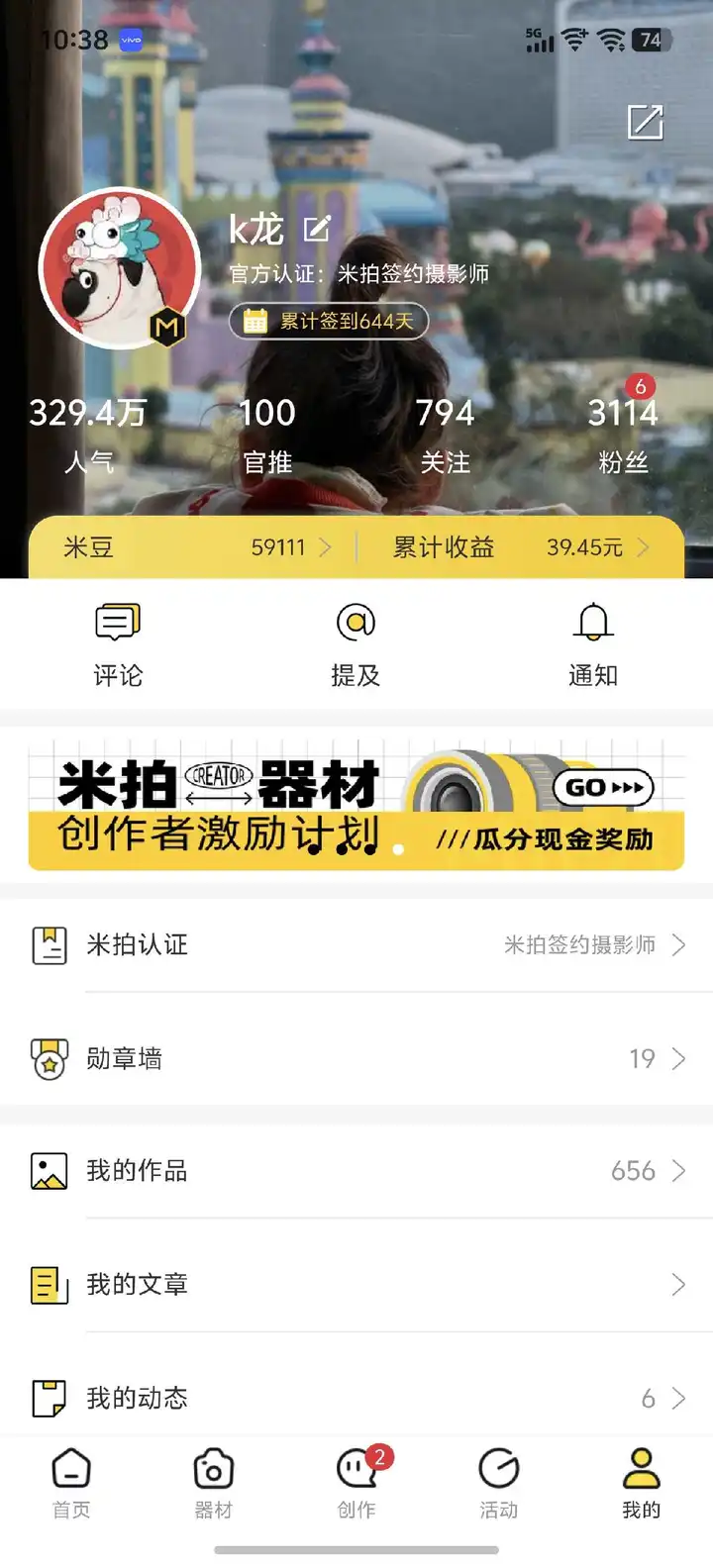Open 我的文章 articles
Screen dimensions: 713x1568
point(356,1285)
